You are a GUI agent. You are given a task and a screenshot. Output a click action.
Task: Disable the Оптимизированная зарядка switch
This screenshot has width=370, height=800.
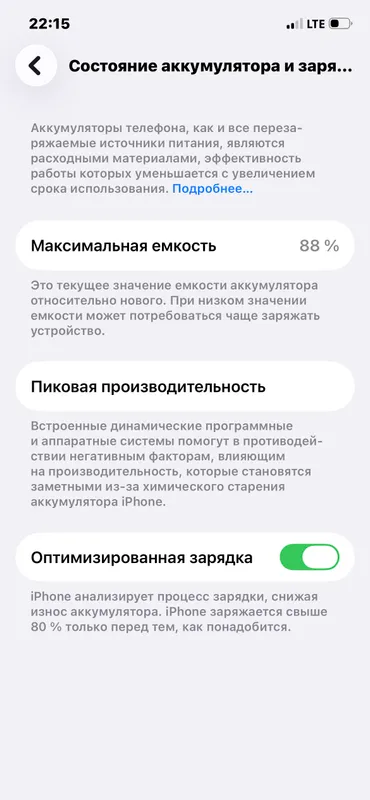coord(309,557)
